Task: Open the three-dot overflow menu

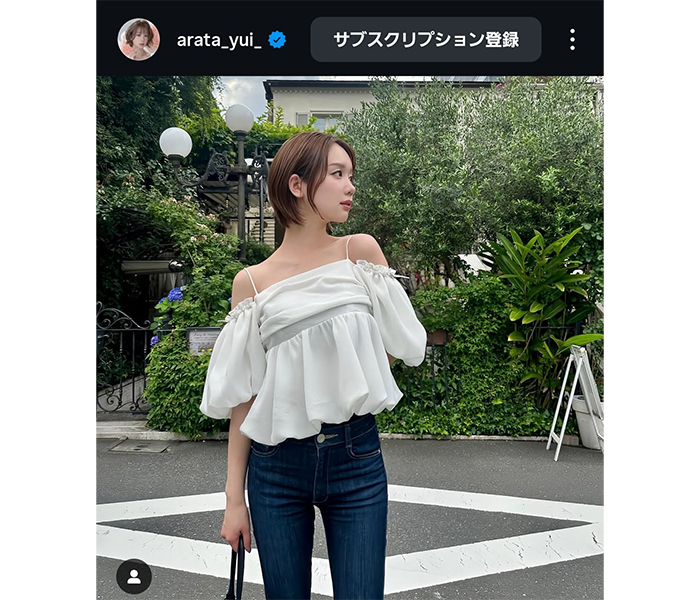Action: point(572,40)
